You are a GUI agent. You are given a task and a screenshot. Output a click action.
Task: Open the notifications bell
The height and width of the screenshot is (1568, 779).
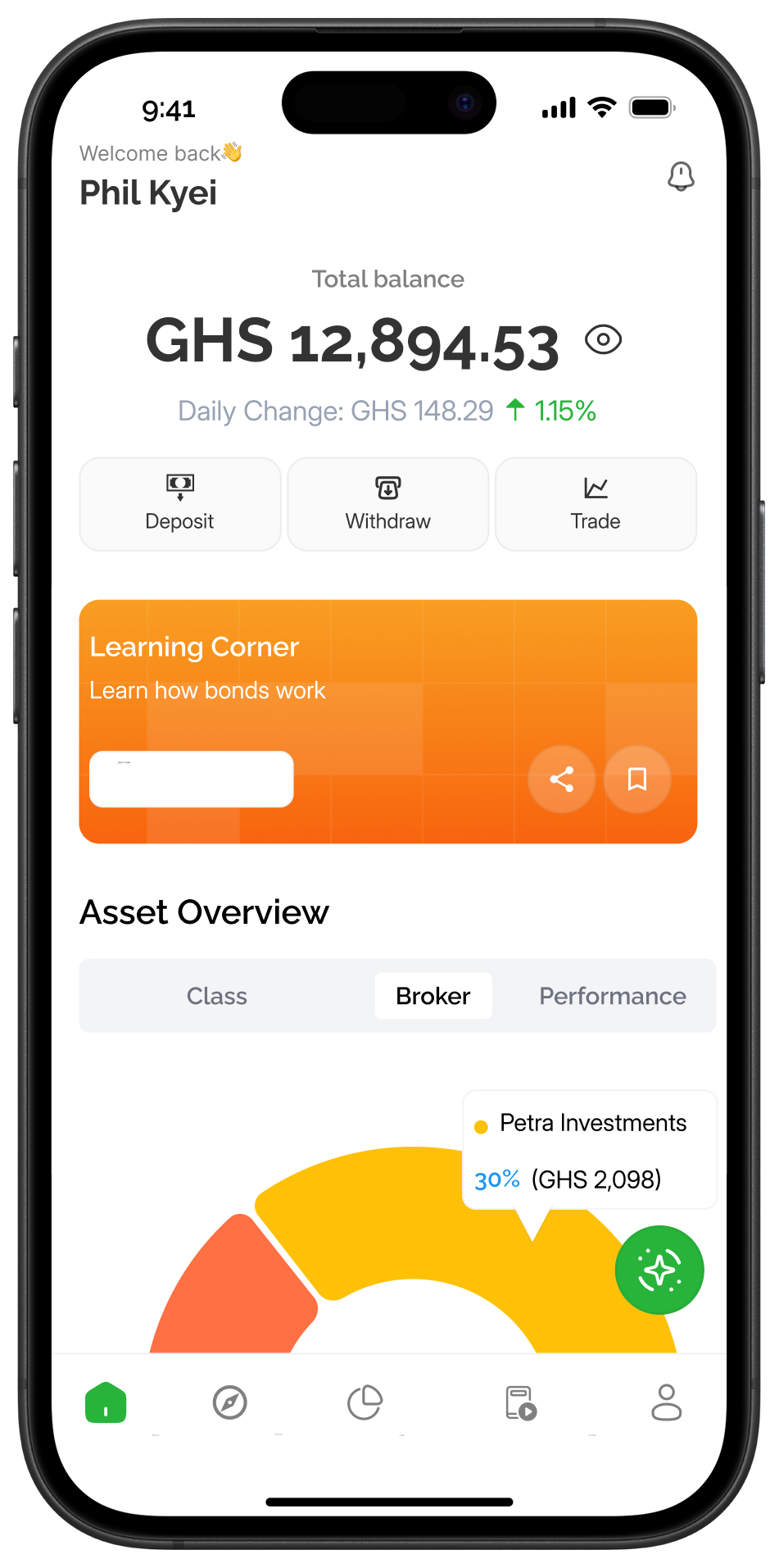pyautogui.click(x=681, y=176)
